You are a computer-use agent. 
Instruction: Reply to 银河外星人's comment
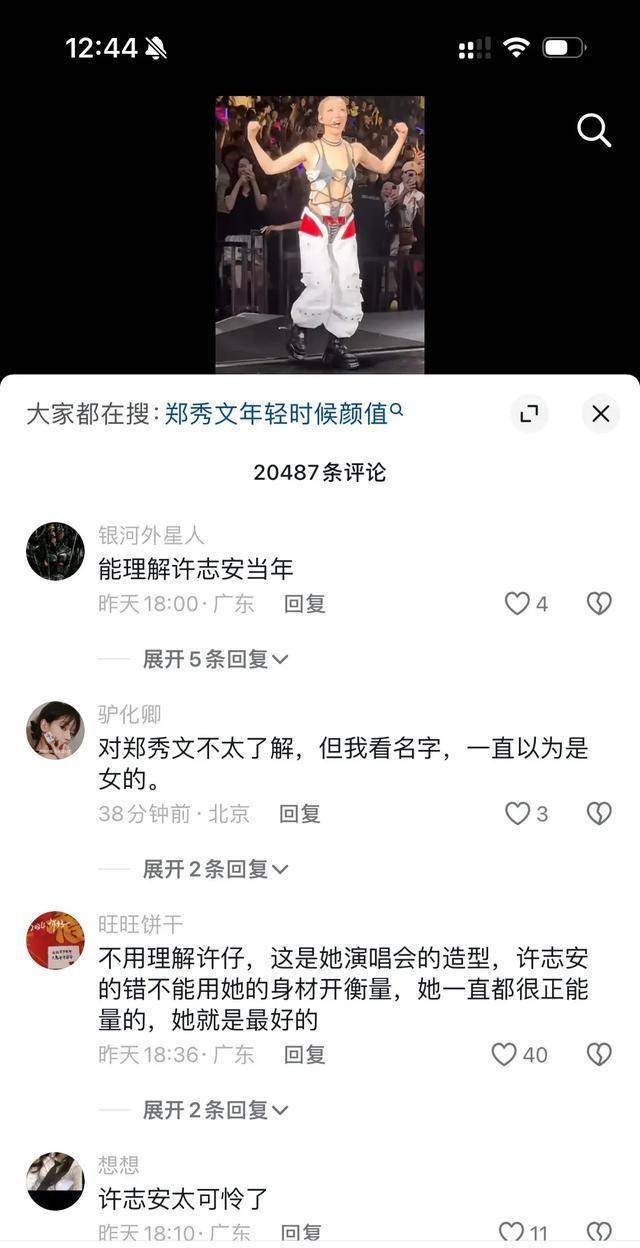coord(305,603)
